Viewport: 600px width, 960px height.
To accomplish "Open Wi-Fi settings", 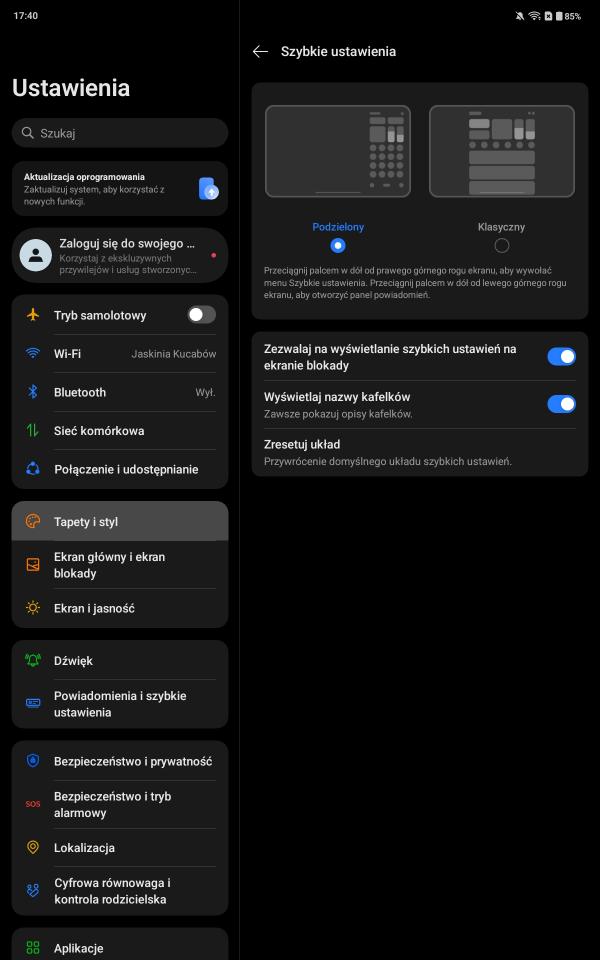I will 120,354.
